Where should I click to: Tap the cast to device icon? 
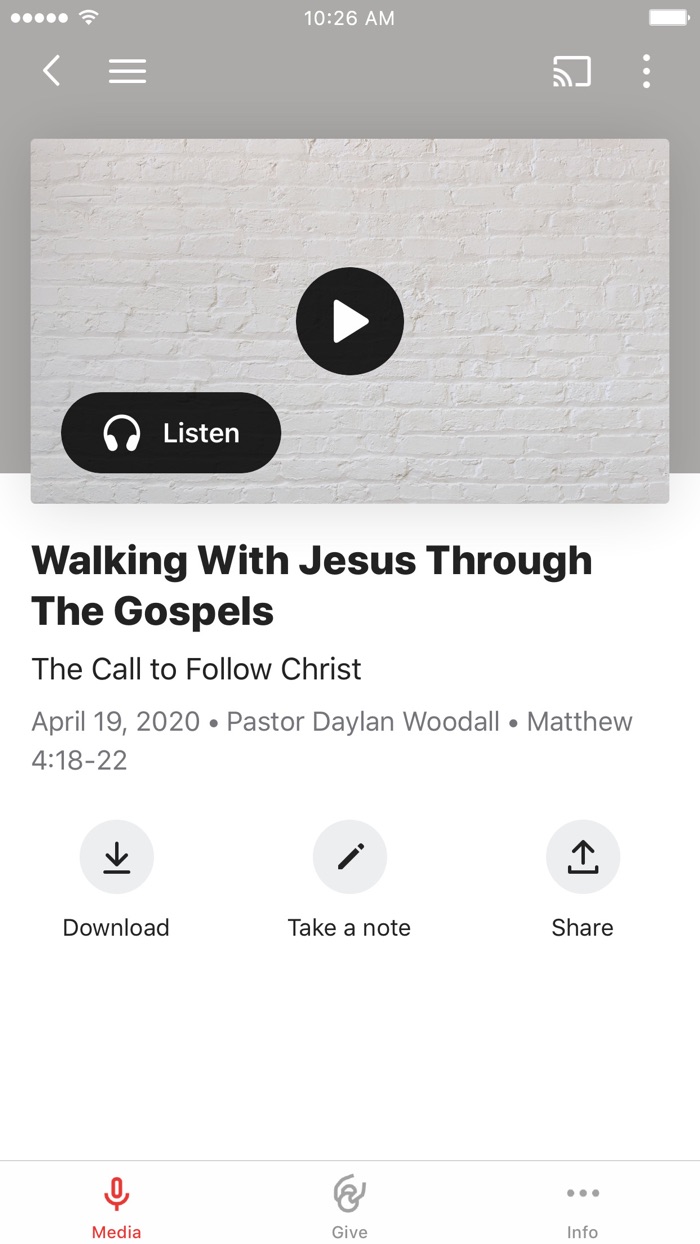(x=572, y=71)
